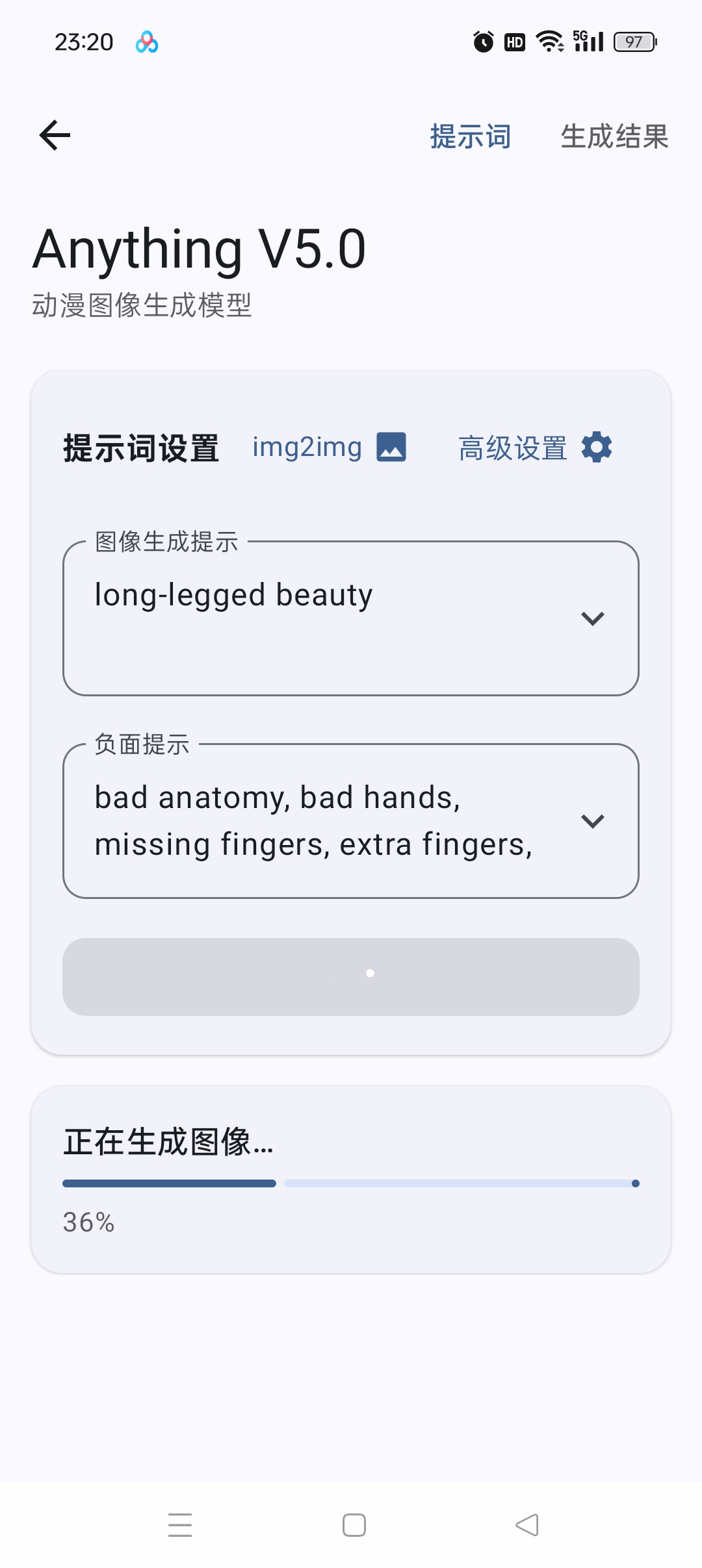This screenshot has width=702, height=1568.
Task: Switch to the 生成结果 tab
Action: tap(614, 137)
